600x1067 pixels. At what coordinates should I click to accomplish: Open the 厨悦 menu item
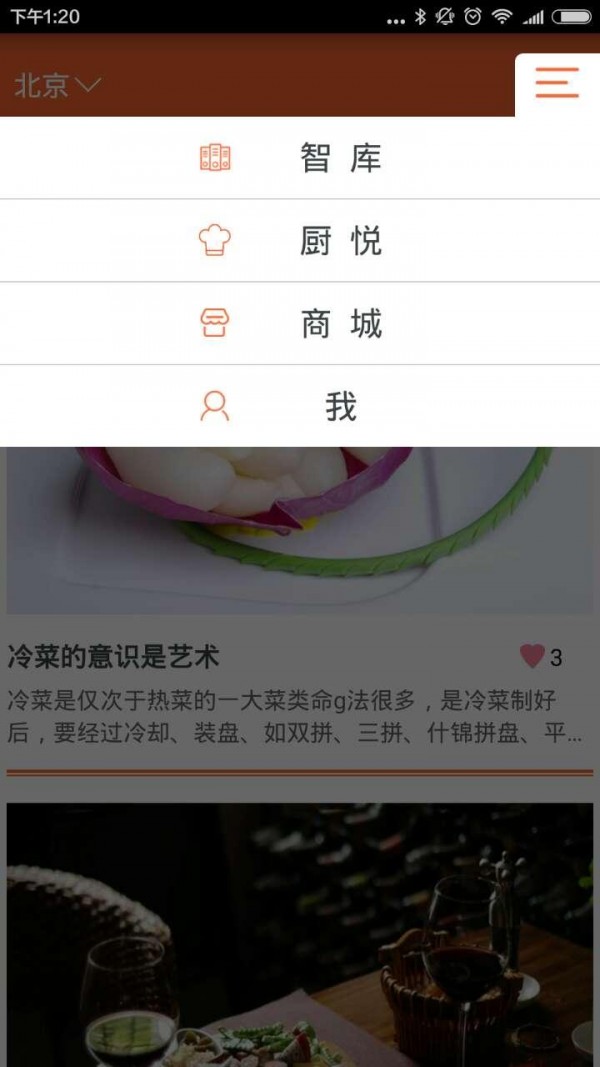click(x=300, y=241)
